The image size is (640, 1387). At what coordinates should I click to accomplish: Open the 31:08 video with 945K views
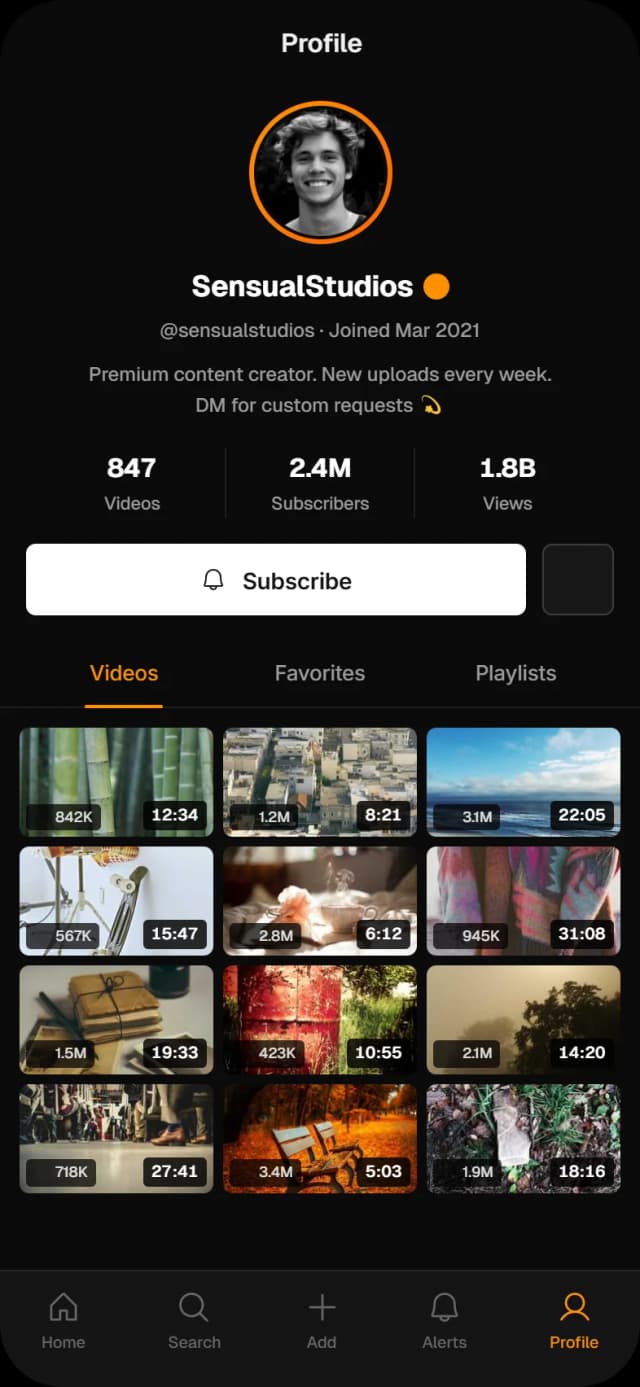coord(523,901)
